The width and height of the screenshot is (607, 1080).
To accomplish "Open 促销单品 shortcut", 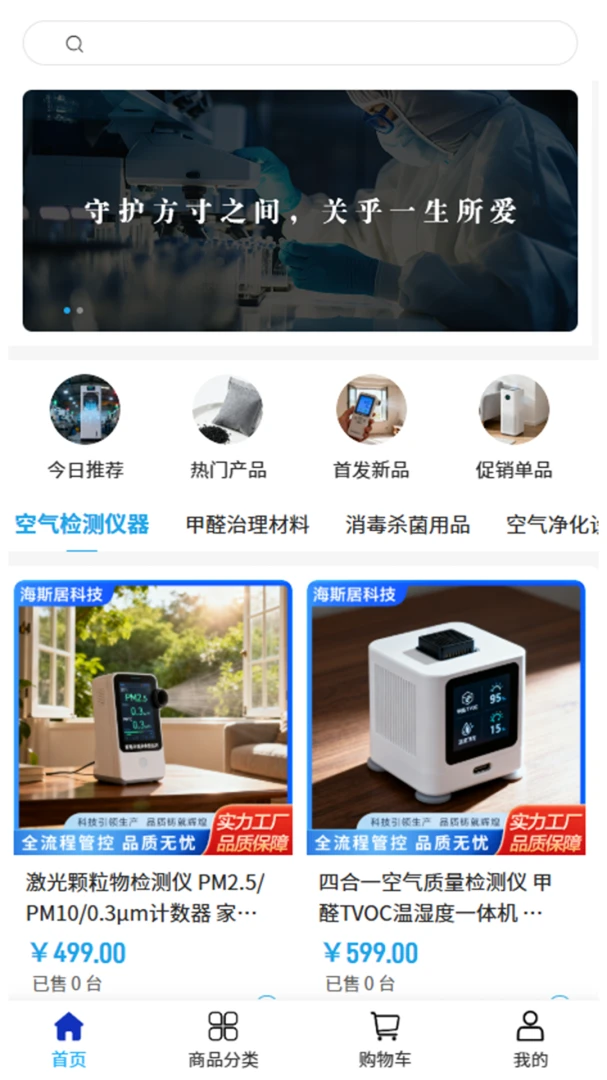I will coord(514,427).
